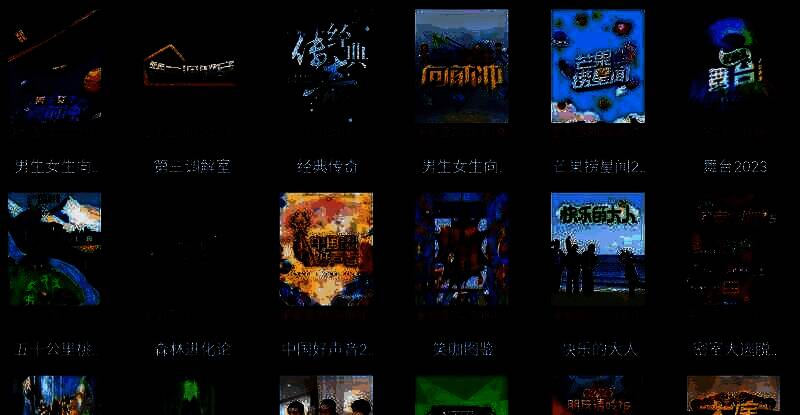Screen dimensions: 800x415
Task: Open the 森林进化论 show
Action: point(191,249)
